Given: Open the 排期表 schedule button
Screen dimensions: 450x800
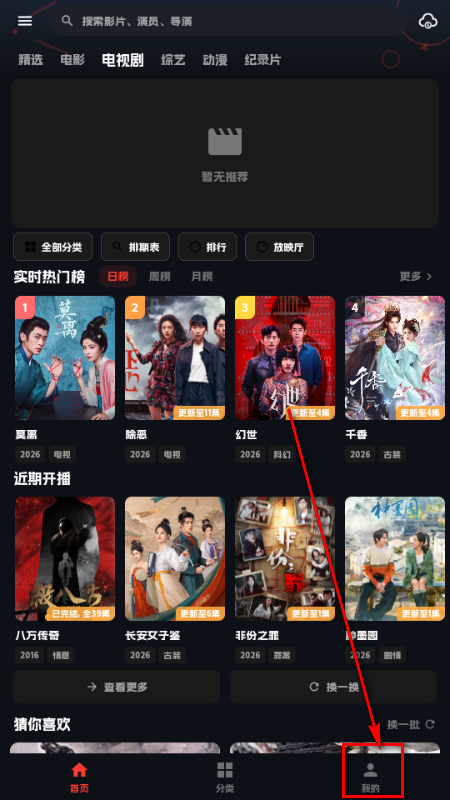Looking at the screenshot, I should 136,247.
